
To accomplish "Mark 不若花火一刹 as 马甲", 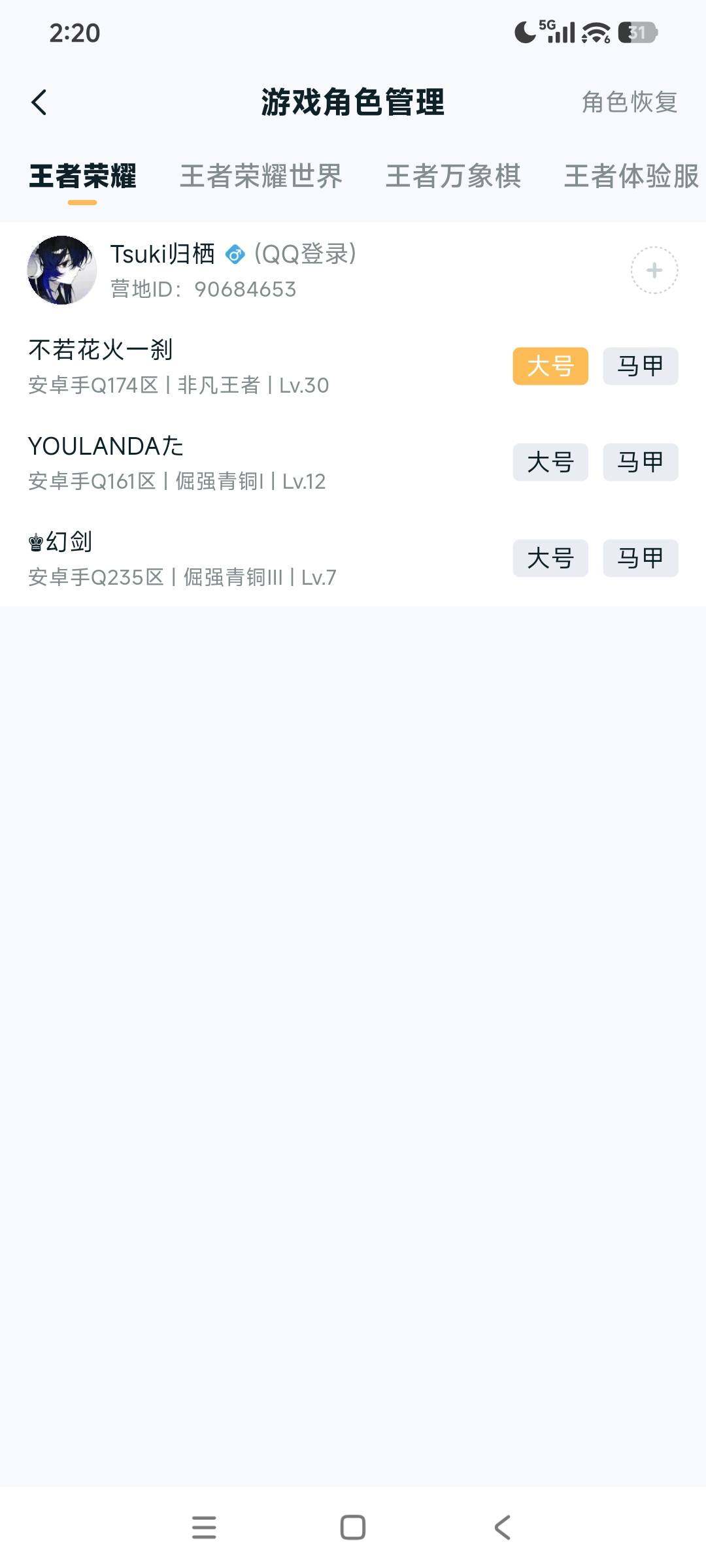I will pyautogui.click(x=641, y=366).
